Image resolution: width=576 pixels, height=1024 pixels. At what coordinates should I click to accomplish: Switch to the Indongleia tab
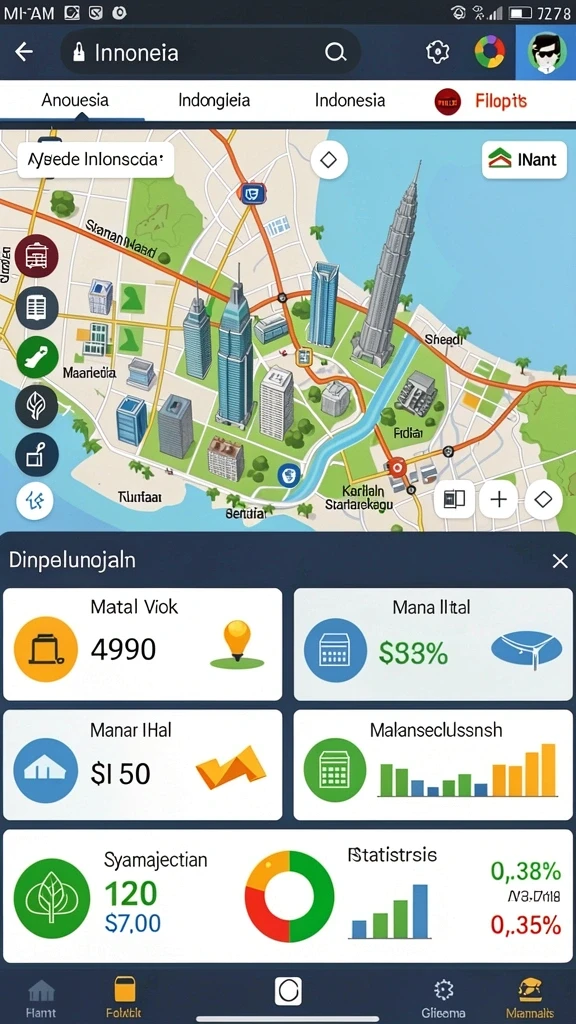coord(214,101)
